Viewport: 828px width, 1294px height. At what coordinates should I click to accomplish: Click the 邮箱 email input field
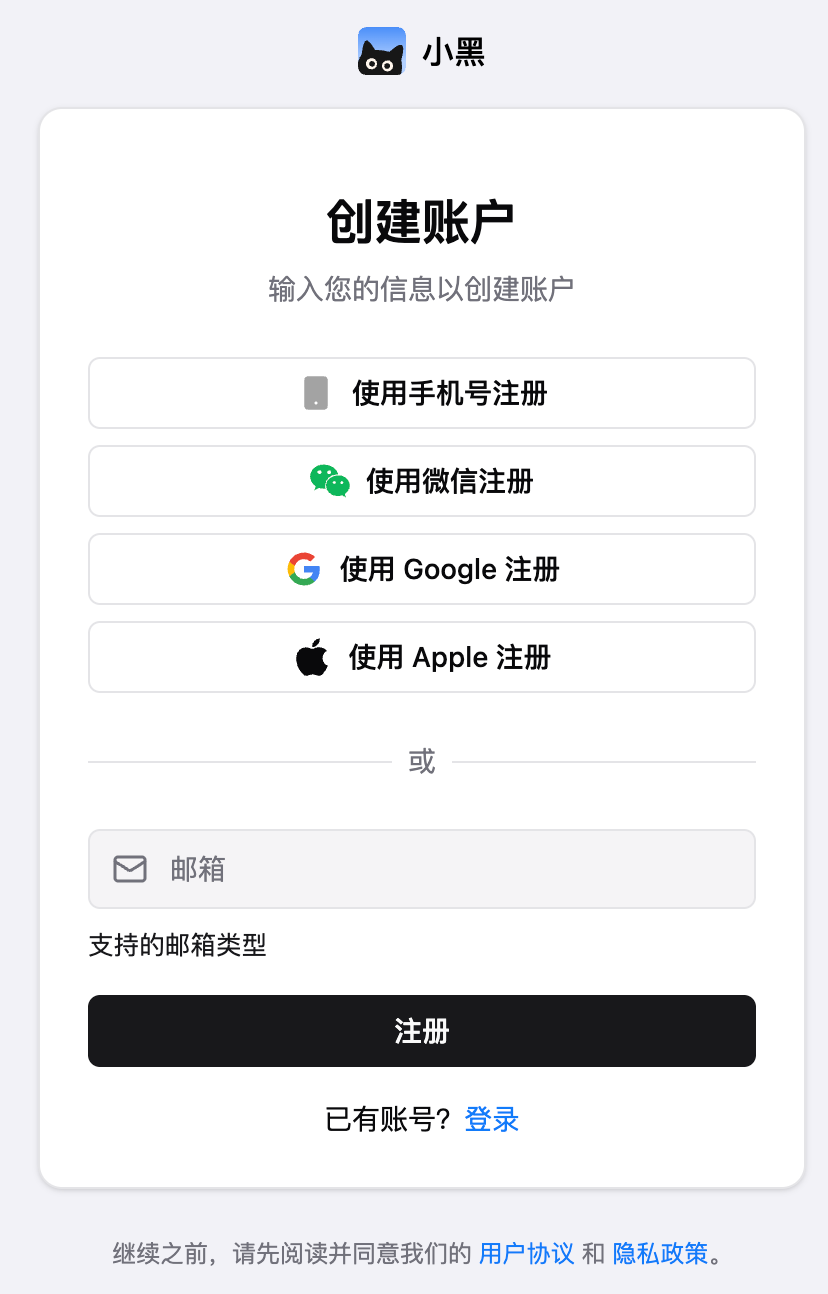coord(421,868)
